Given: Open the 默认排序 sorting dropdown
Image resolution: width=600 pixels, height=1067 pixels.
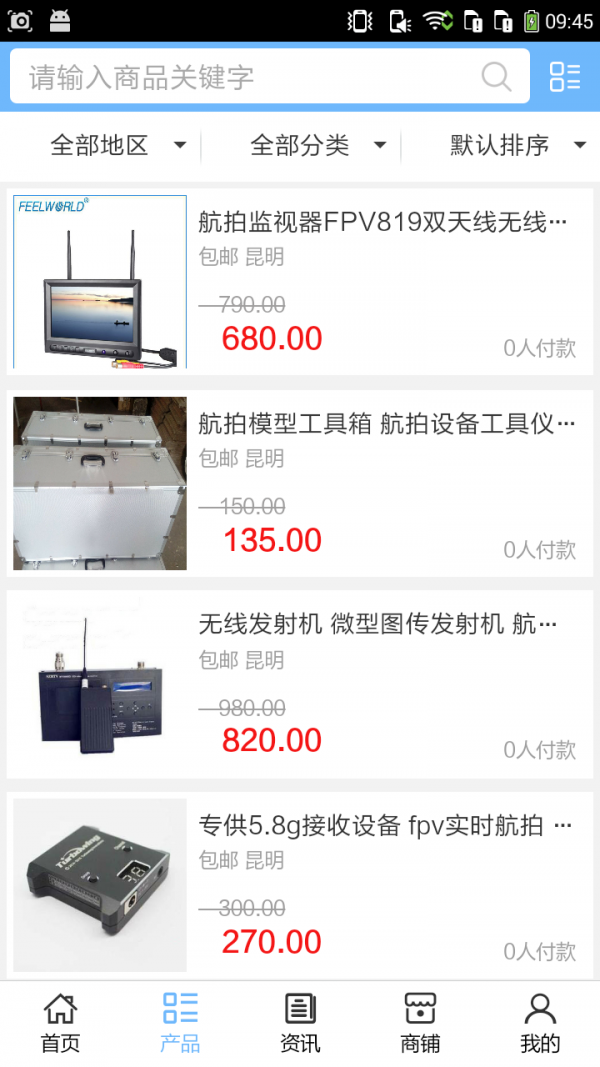Looking at the screenshot, I should tap(517, 146).
